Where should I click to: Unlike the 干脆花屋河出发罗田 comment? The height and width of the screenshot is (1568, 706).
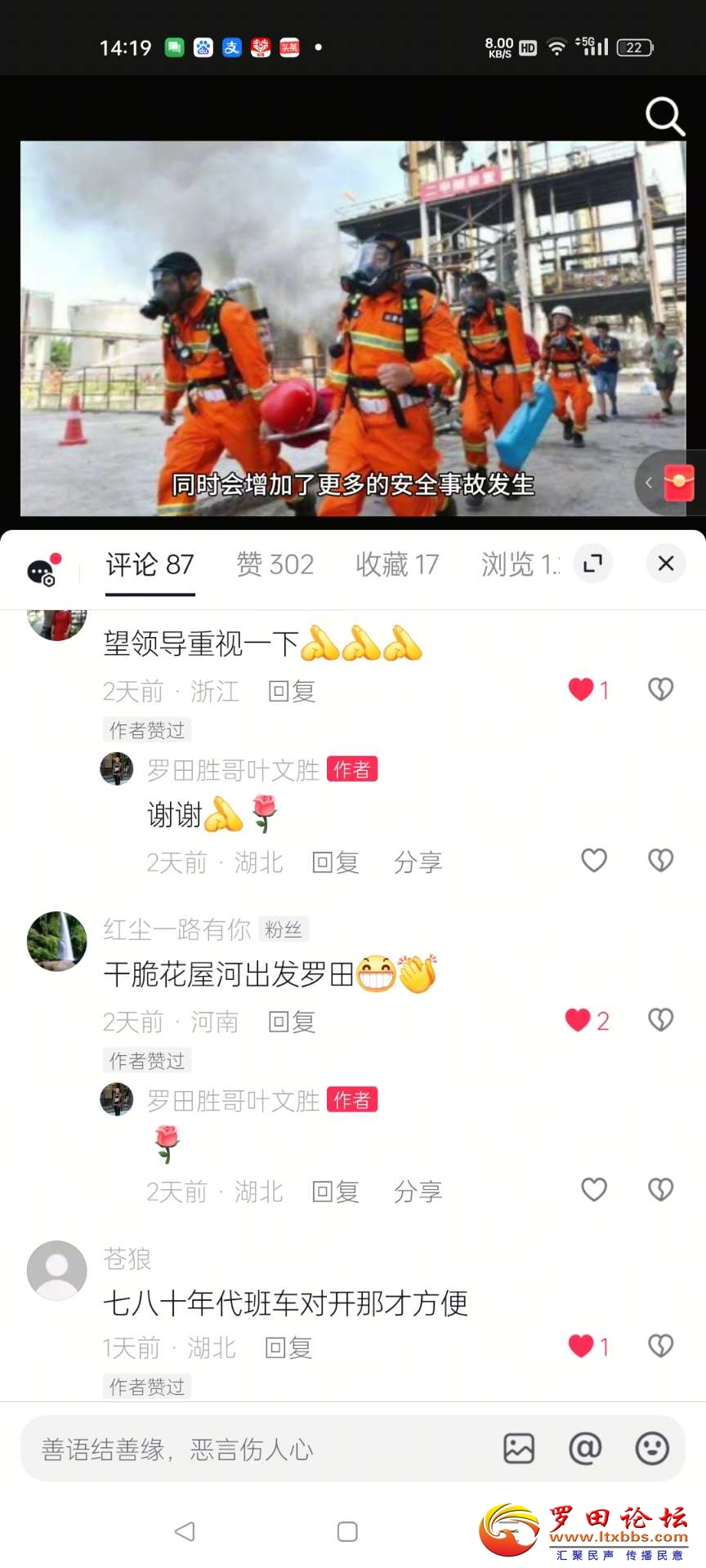coord(579,1020)
